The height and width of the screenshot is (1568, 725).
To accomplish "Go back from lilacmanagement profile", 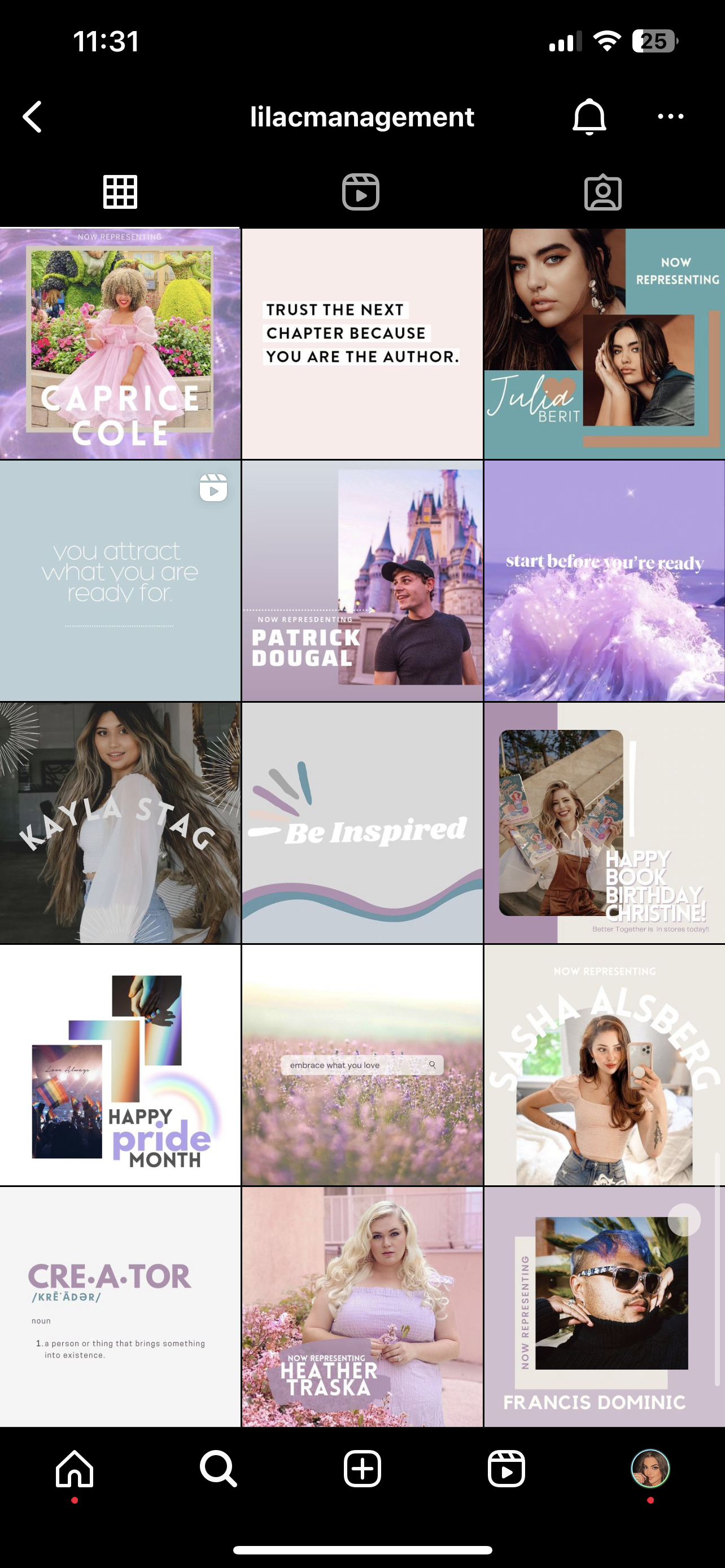I will coord(32,116).
